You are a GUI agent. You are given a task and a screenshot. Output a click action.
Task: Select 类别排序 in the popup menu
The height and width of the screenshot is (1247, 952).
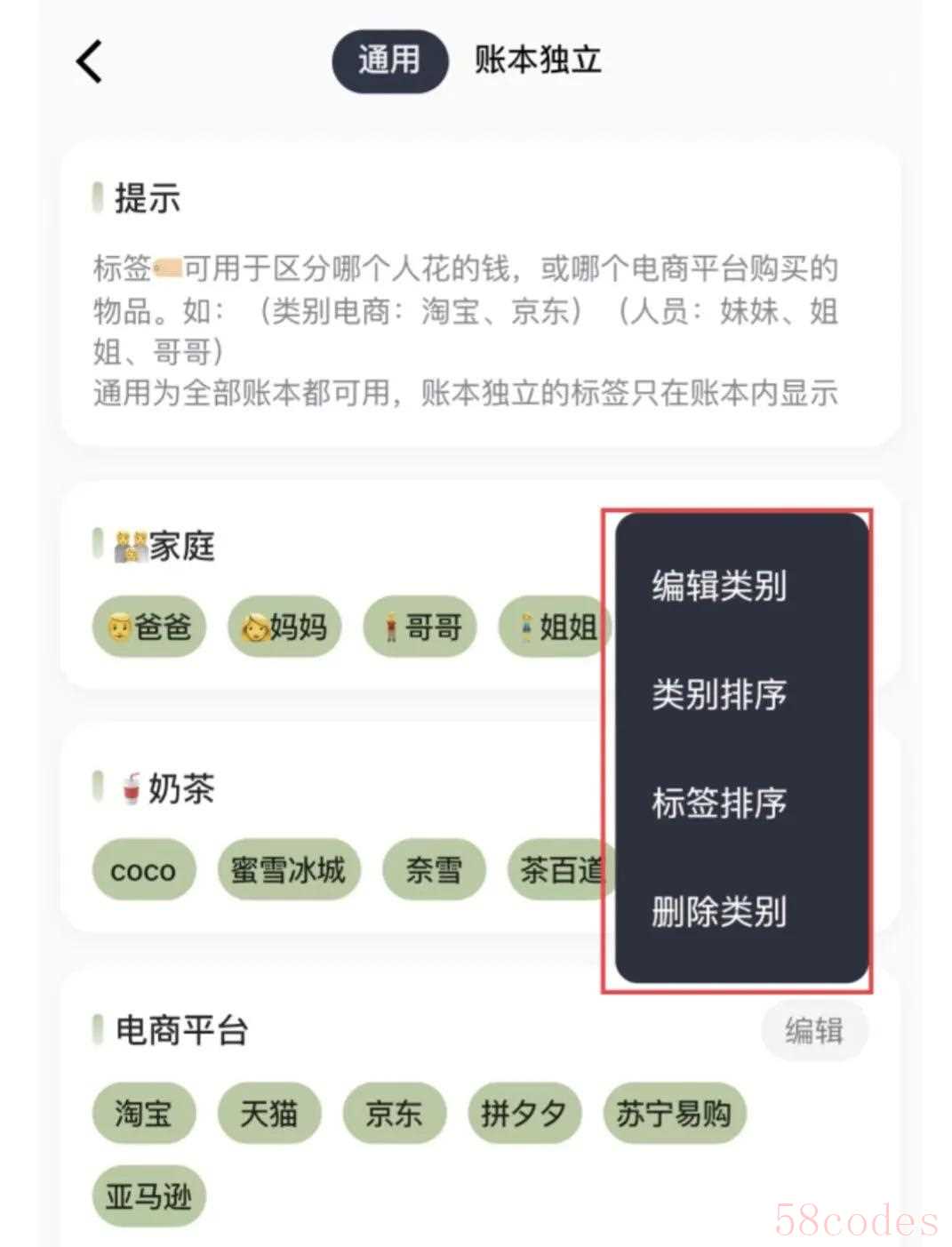tap(718, 695)
